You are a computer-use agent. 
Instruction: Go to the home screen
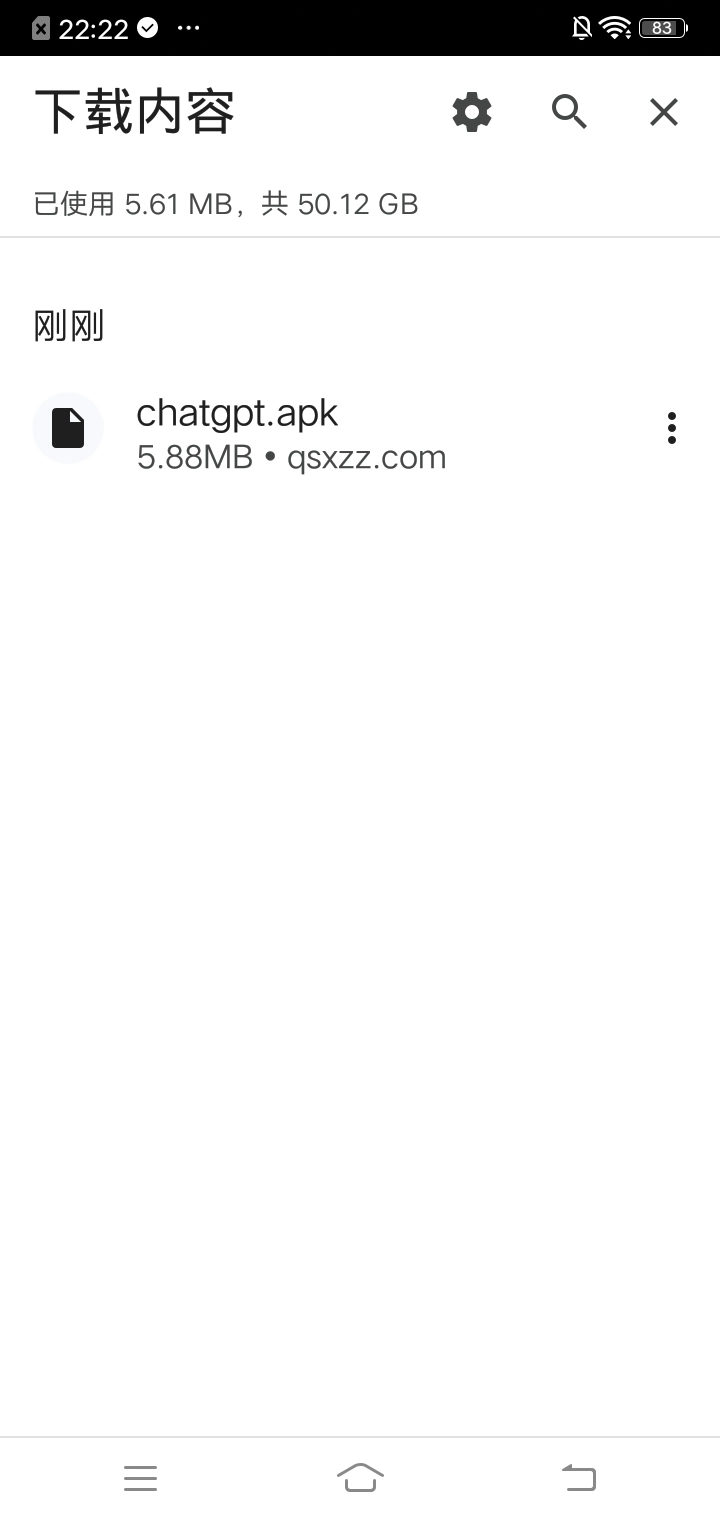(x=360, y=1477)
